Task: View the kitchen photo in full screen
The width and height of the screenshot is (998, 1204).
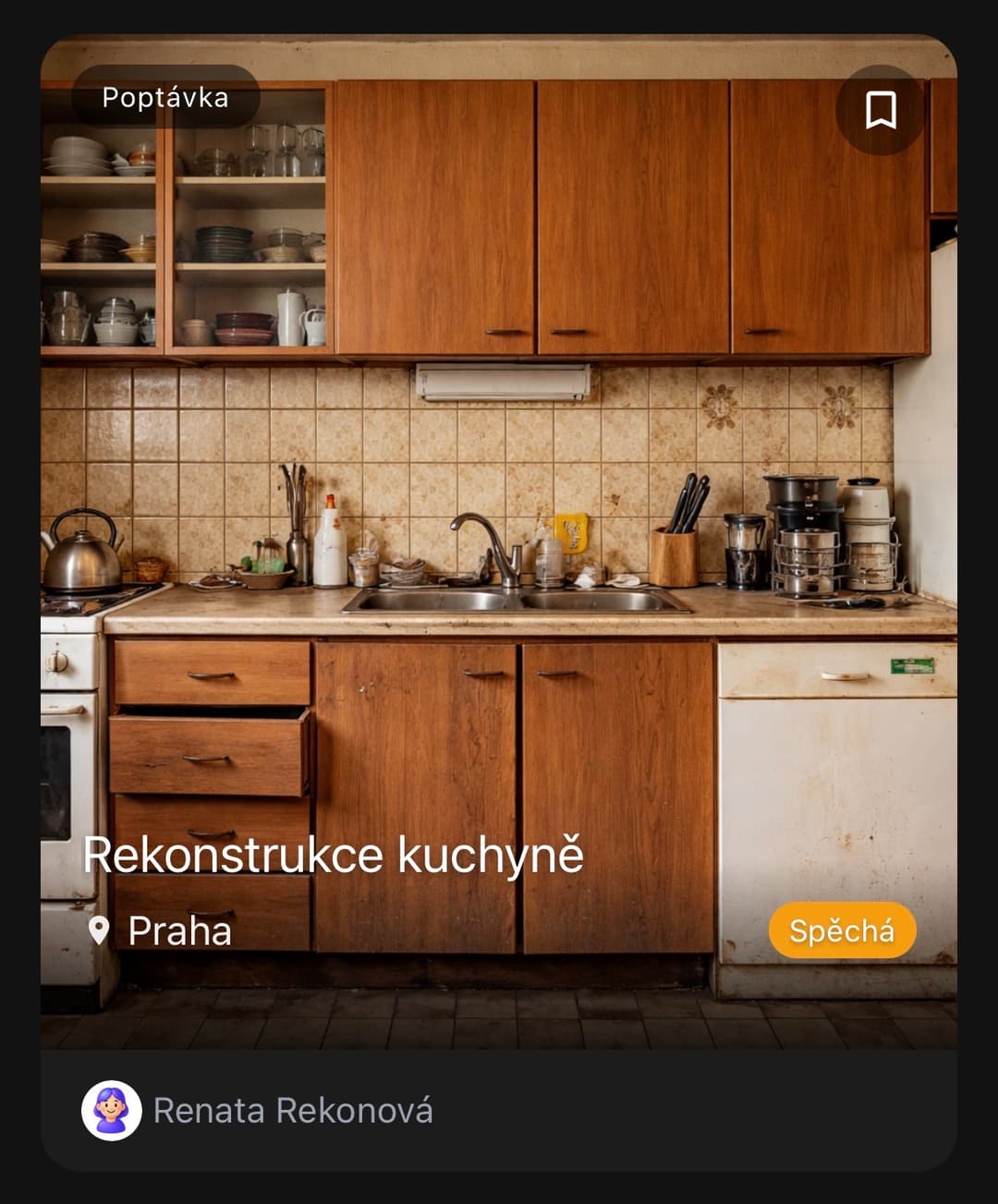Action: coord(499,462)
